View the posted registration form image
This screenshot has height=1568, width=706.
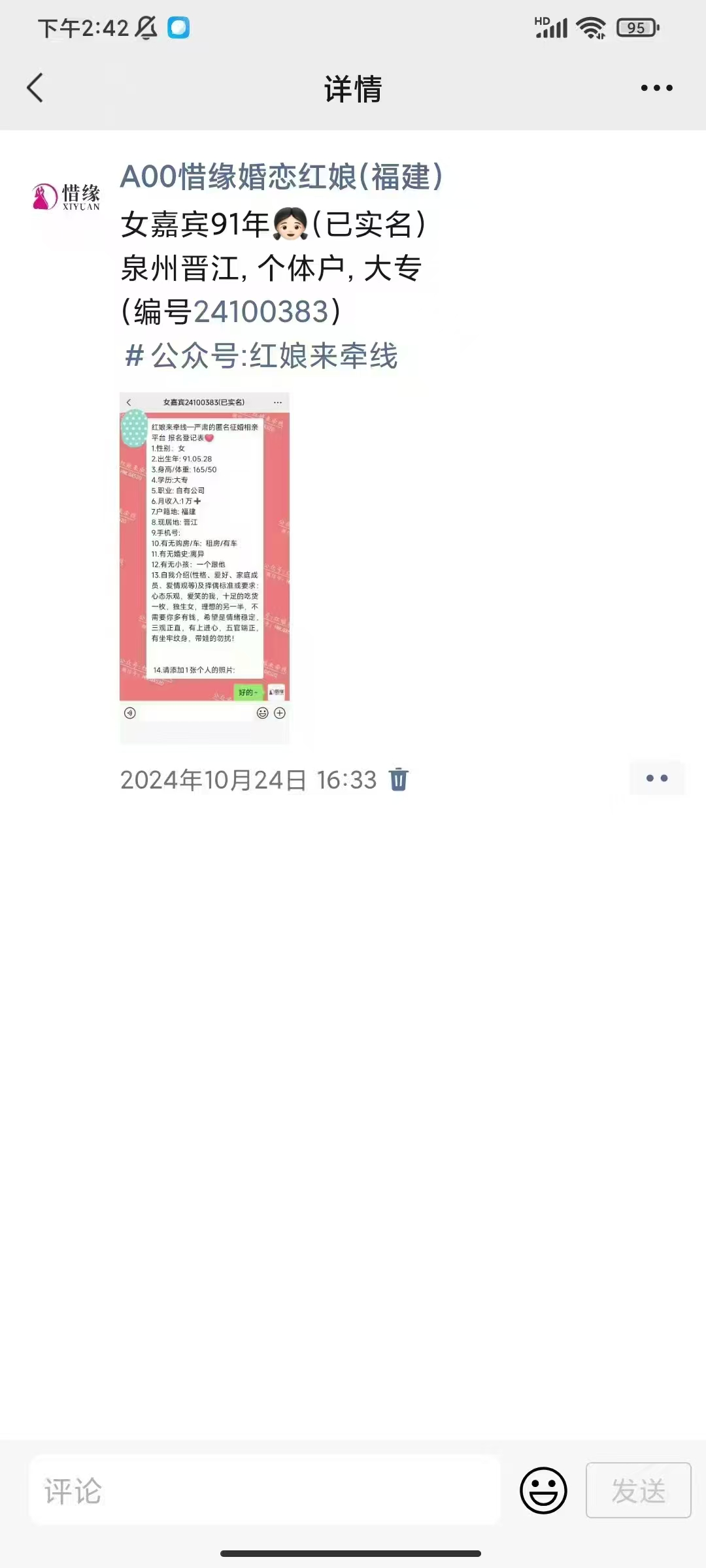(205, 567)
